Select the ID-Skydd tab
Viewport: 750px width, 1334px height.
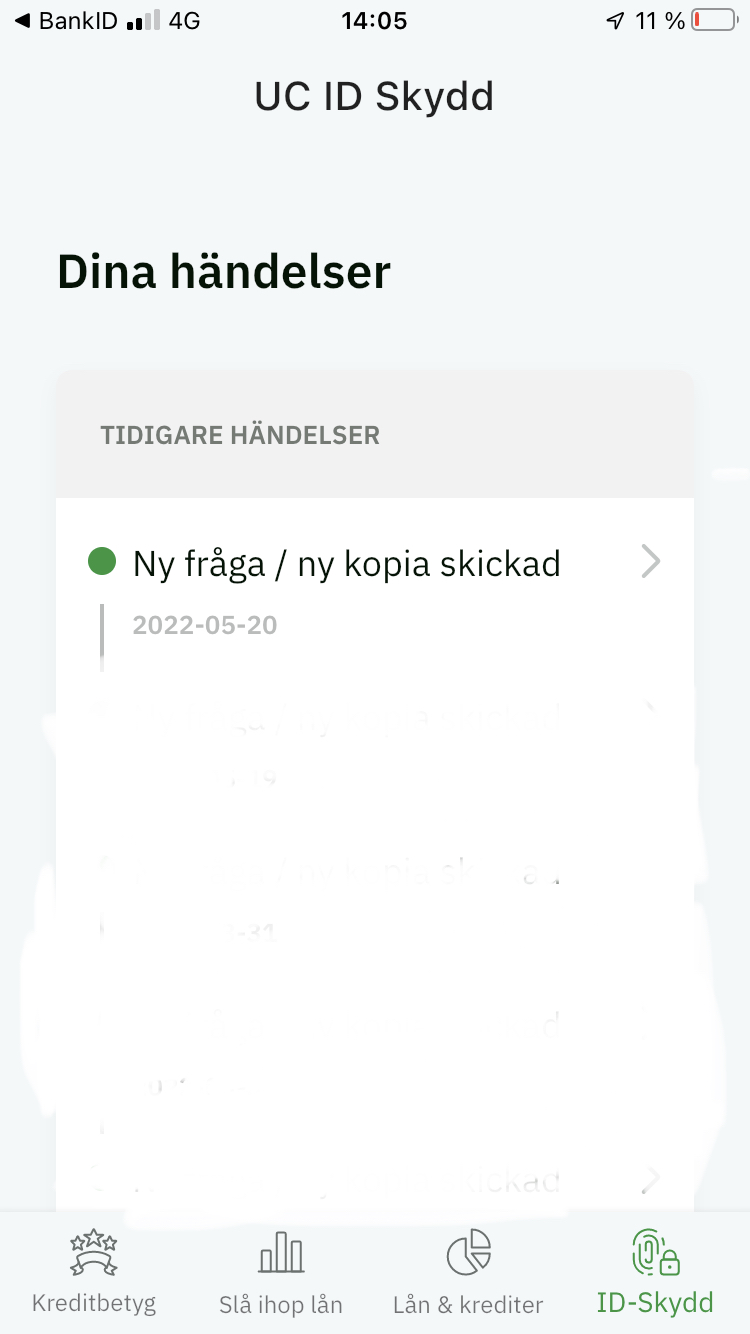(655, 1272)
